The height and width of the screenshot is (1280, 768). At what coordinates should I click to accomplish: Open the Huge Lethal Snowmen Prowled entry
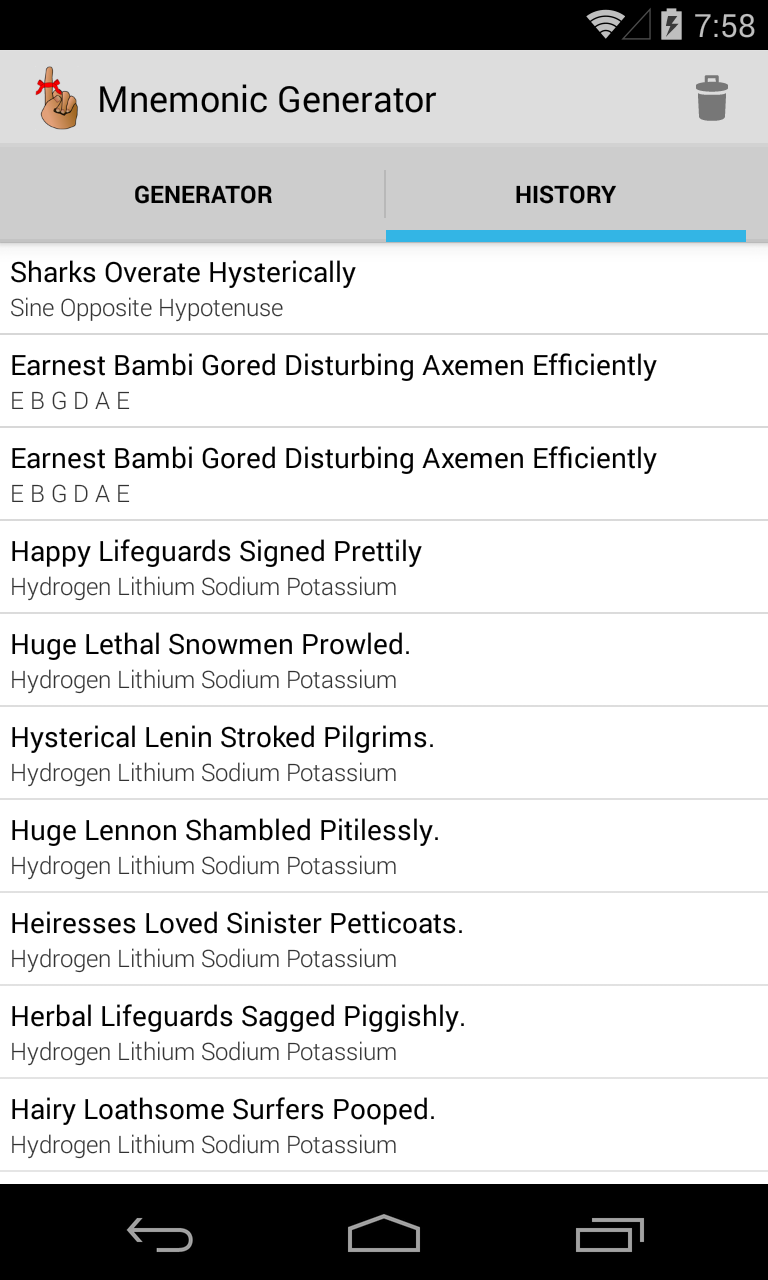(384, 660)
